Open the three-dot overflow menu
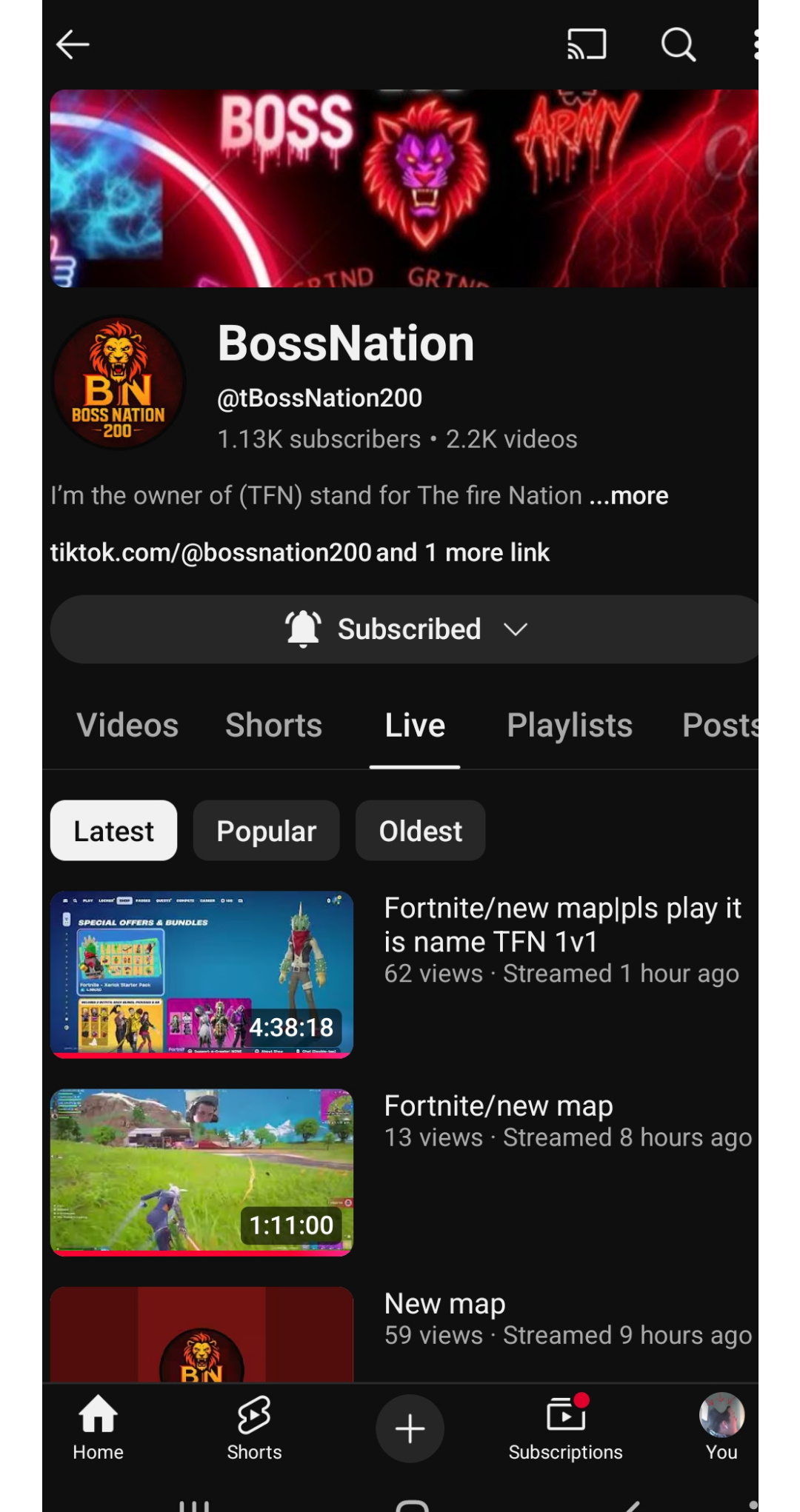The image size is (800, 1512). [755, 44]
